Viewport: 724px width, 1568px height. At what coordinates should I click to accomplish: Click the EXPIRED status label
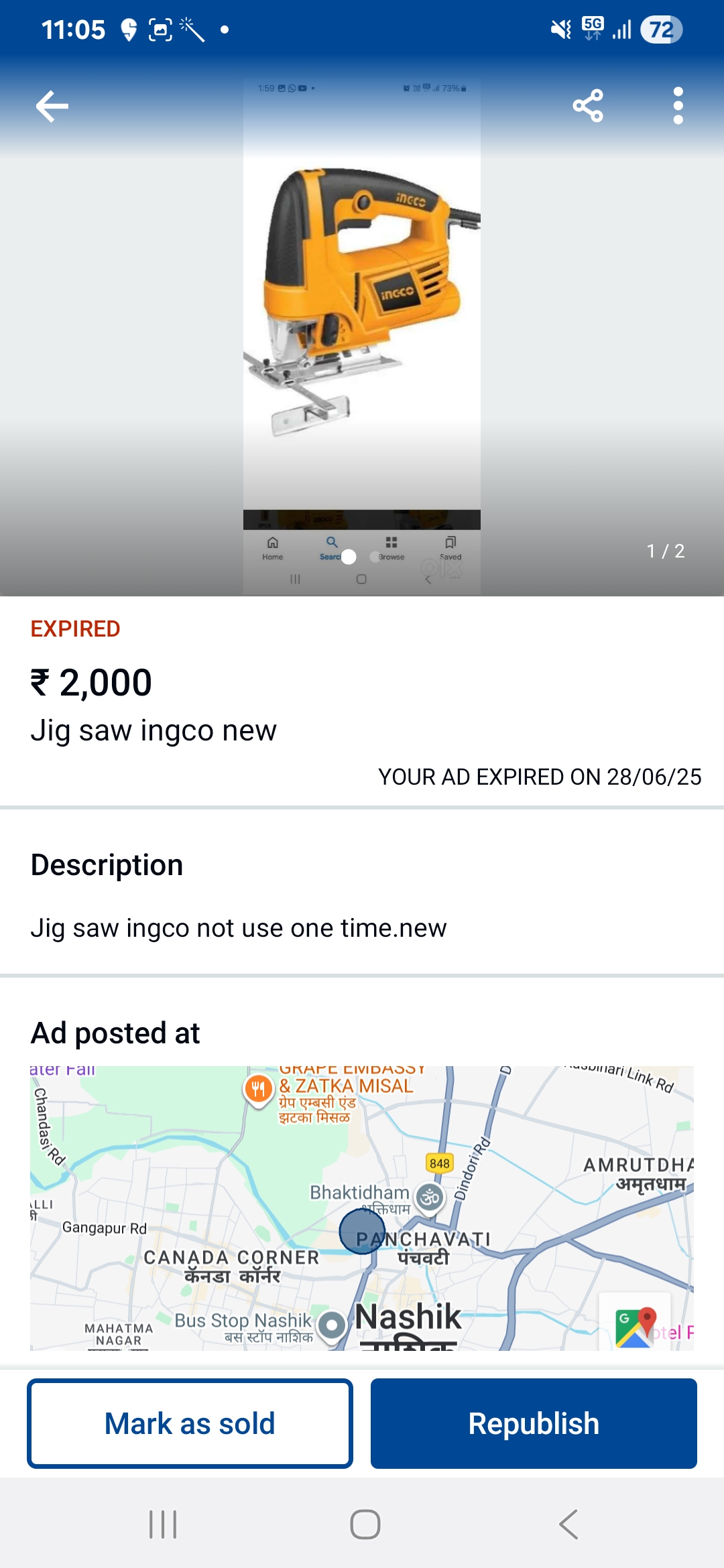pos(75,629)
